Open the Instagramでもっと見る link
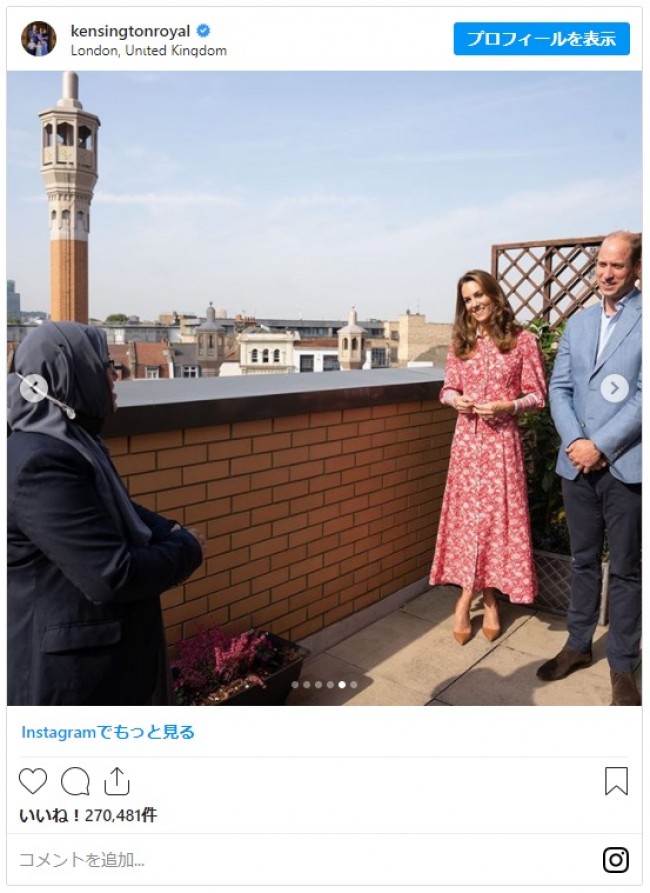 tap(108, 732)
